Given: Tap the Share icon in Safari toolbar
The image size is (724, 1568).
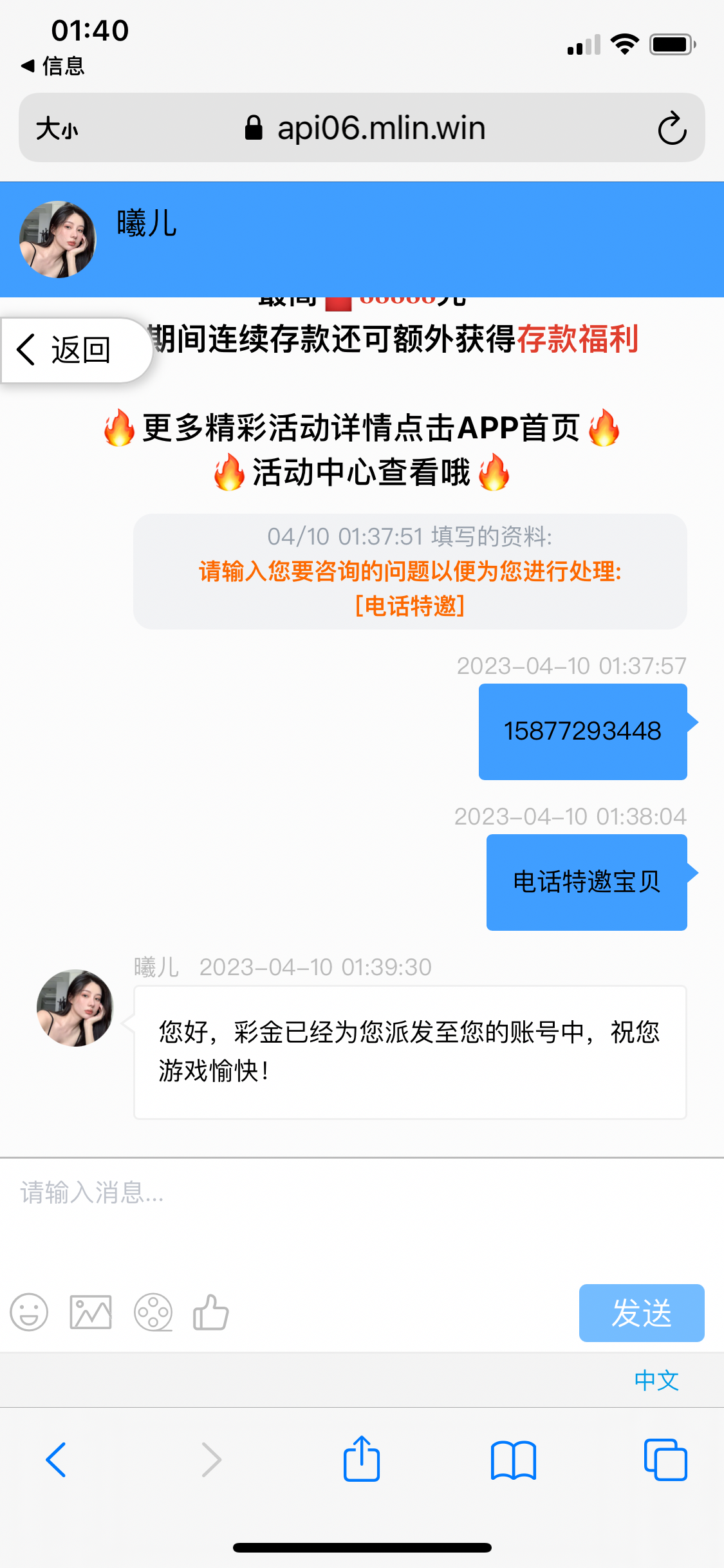Looking at the screenshot, I should click(x=362, y=1460).
